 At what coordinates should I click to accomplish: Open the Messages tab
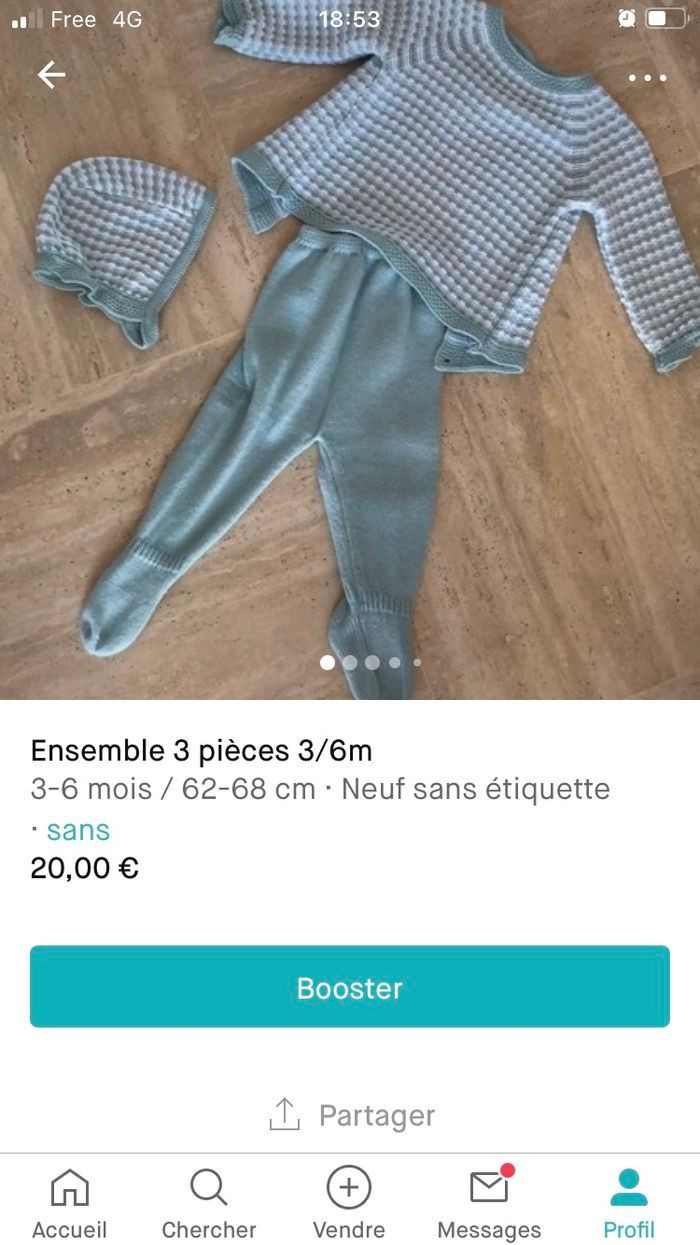coord(489,1203)
